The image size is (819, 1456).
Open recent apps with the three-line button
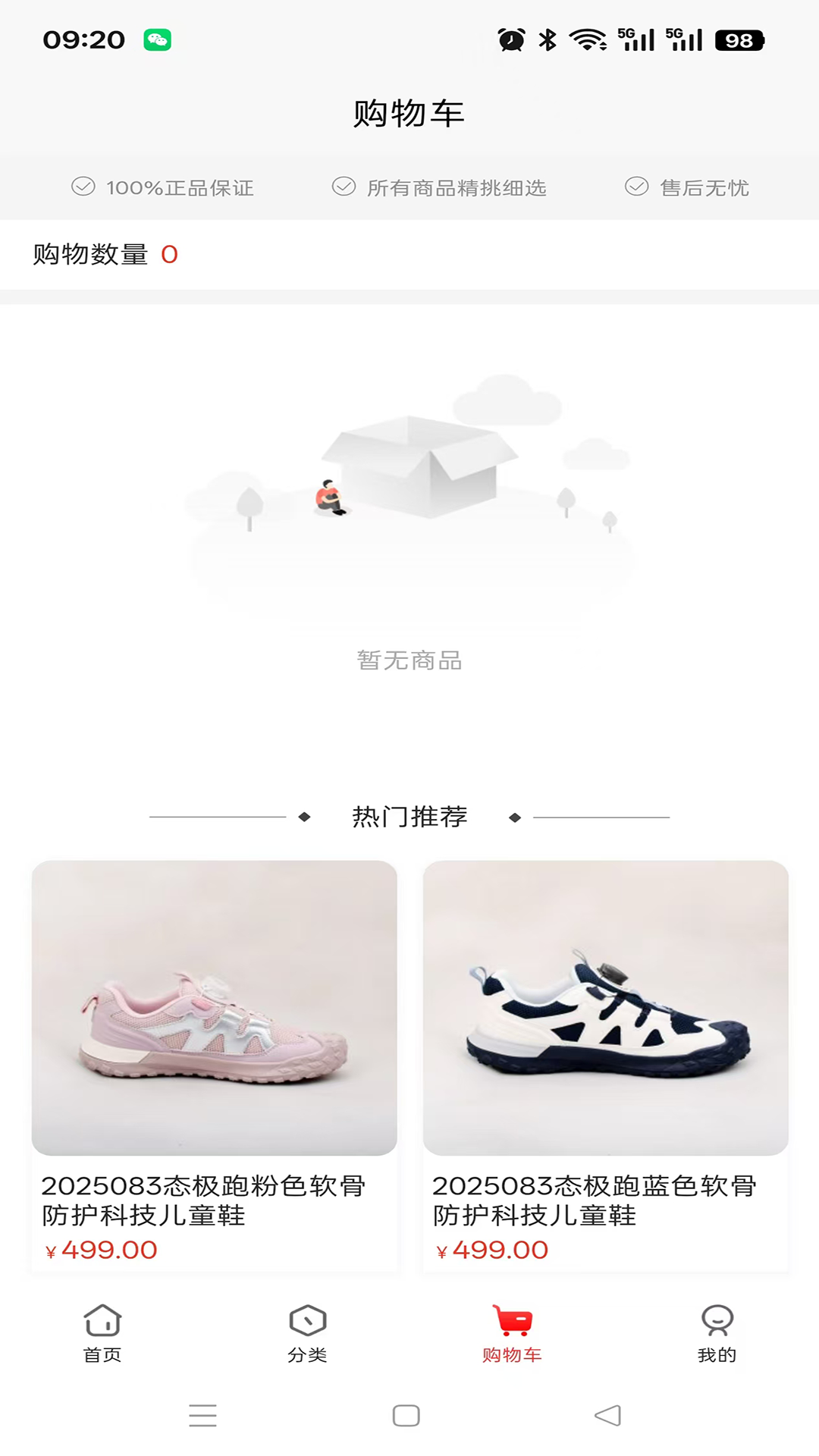(x=203, y=1417)
